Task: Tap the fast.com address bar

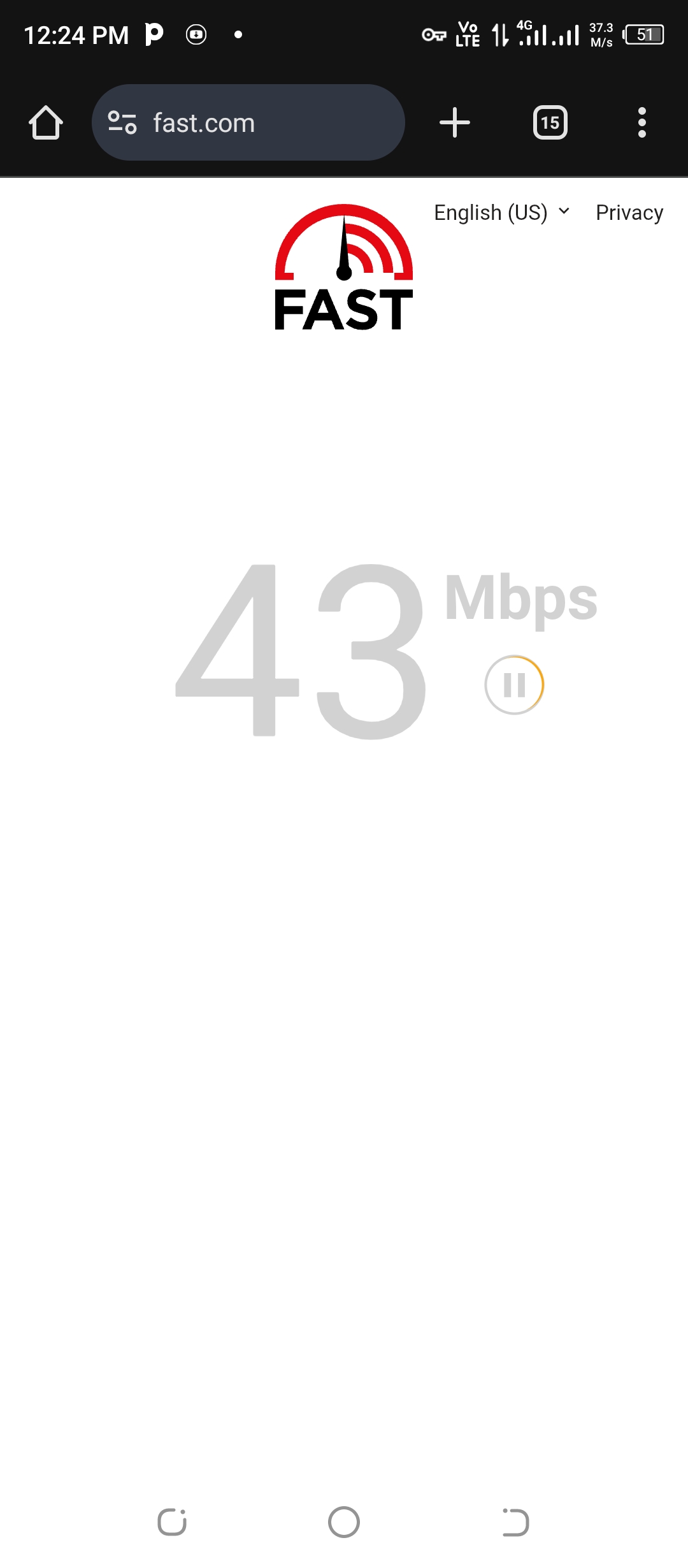Action: pyautogui.click(x=248, y=122)
